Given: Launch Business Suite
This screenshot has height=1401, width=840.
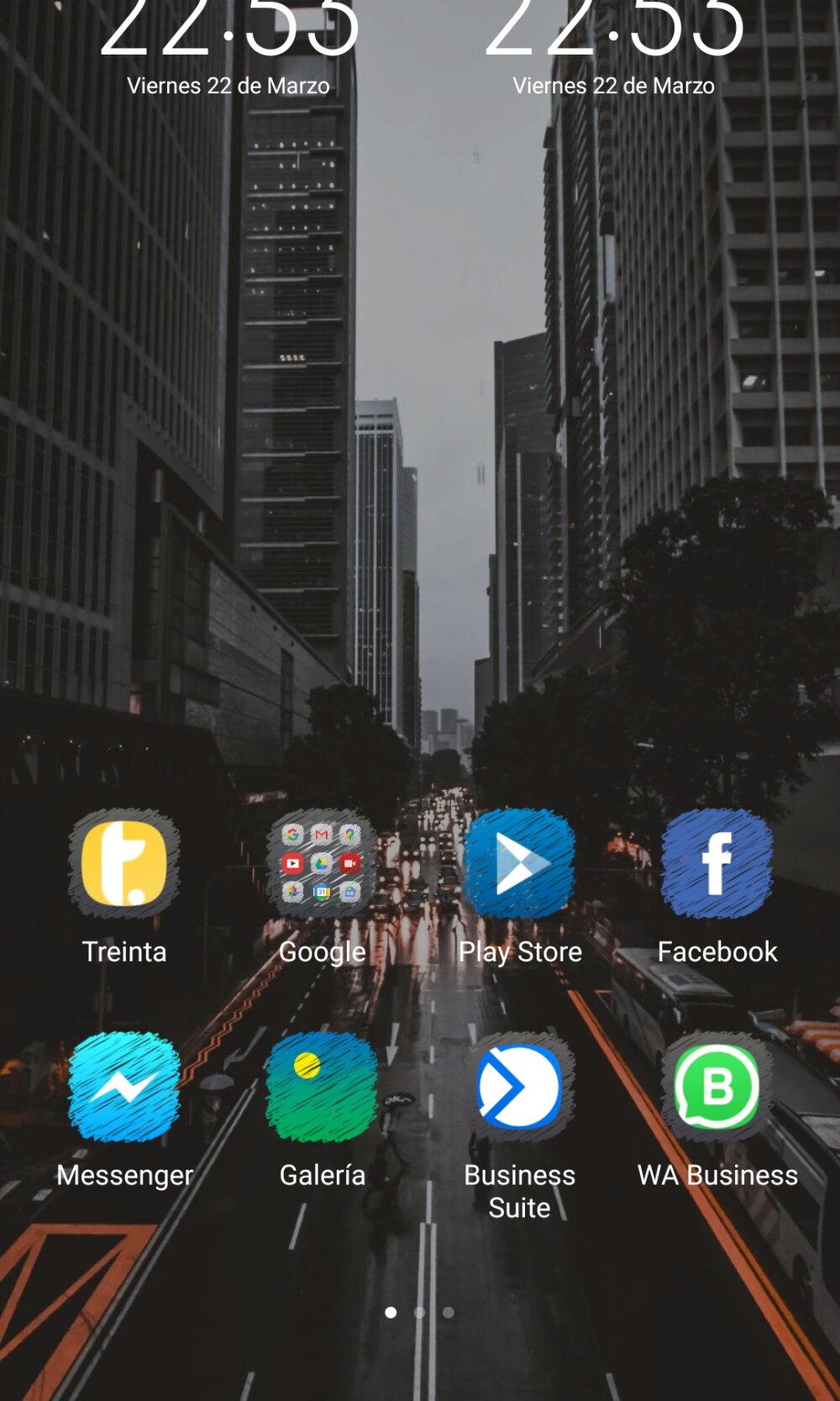Looking at the screenshot, I should (520, 1087).
